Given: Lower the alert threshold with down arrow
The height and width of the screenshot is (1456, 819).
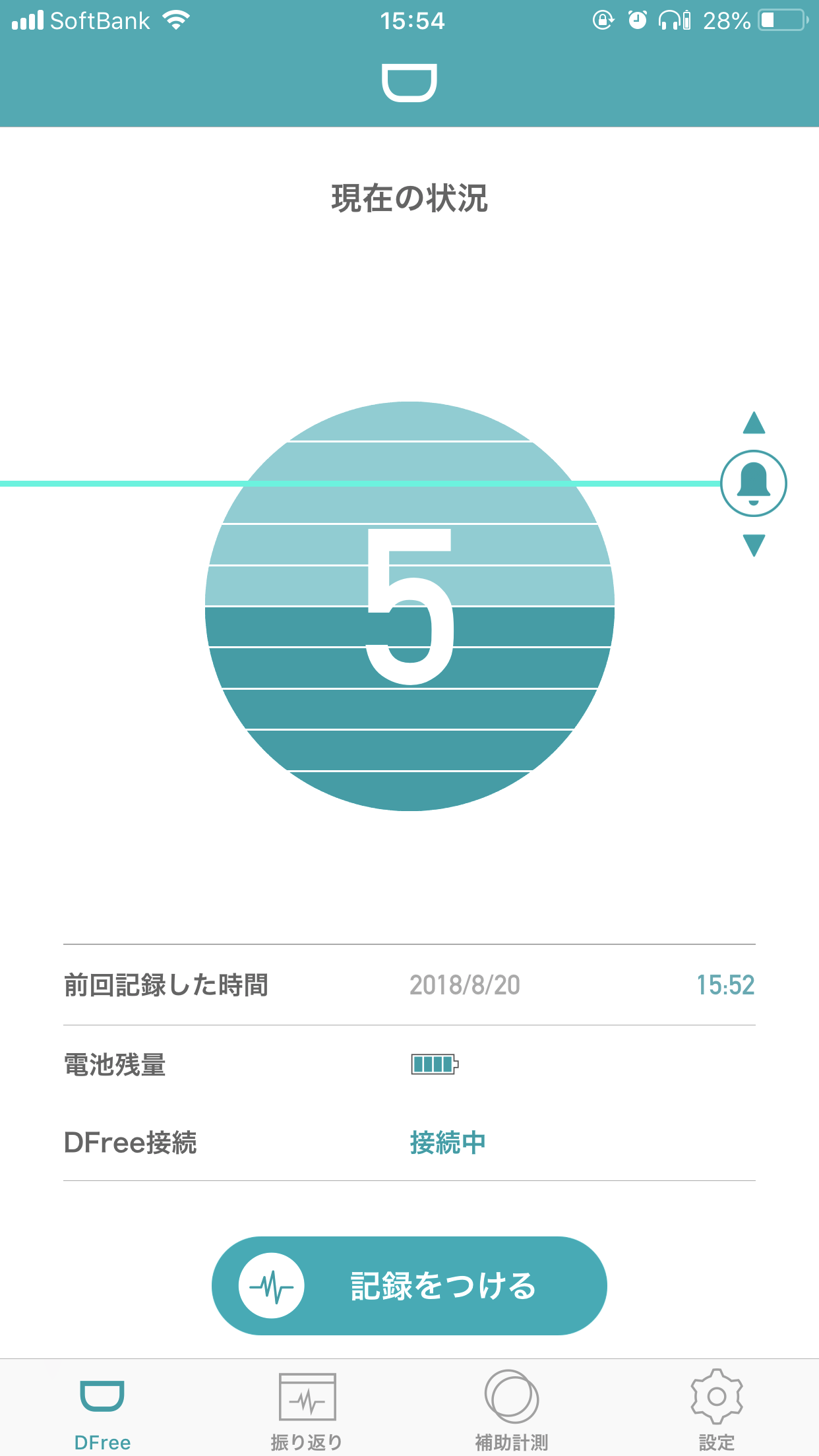Looking at the screenshot, I should click(754, 545).
